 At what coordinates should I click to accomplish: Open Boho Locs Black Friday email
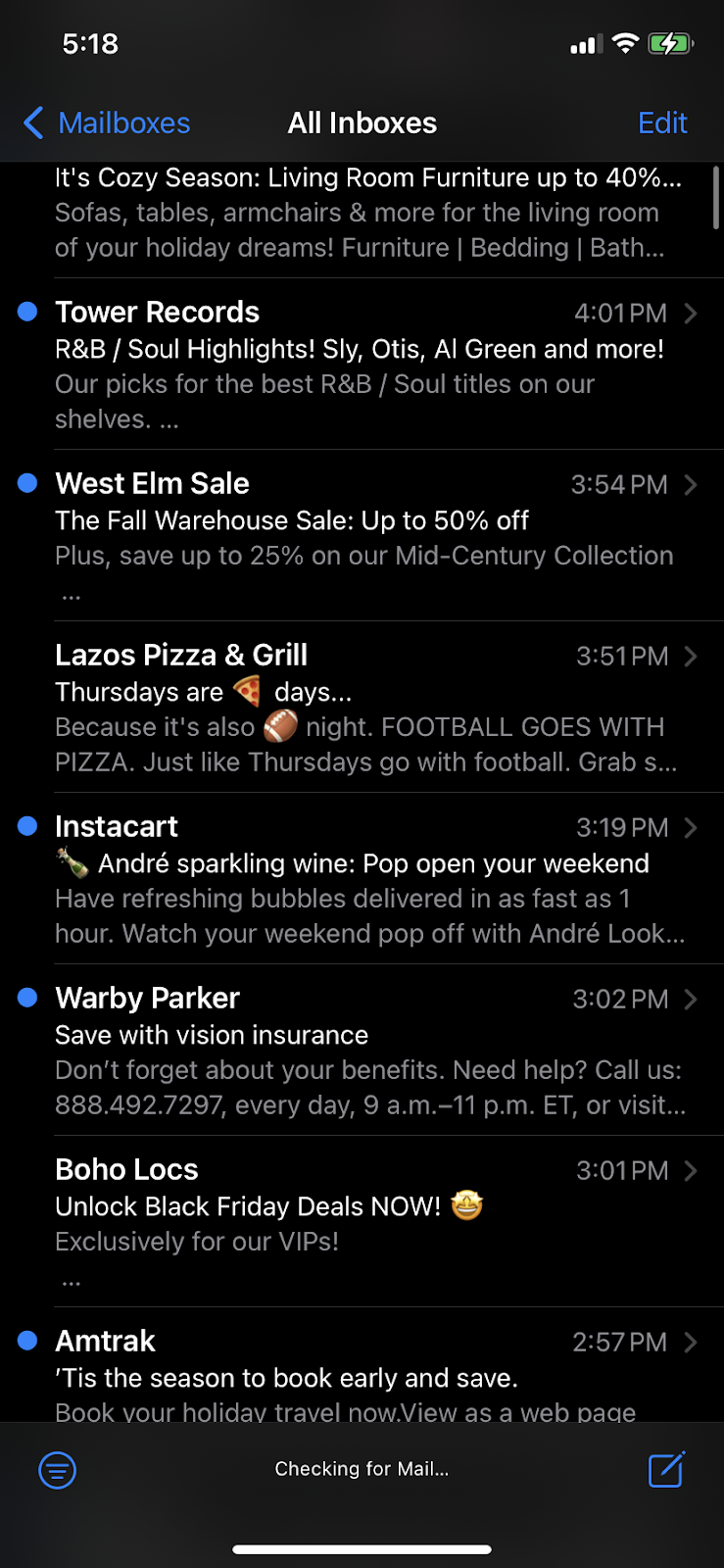(367, 1222)
